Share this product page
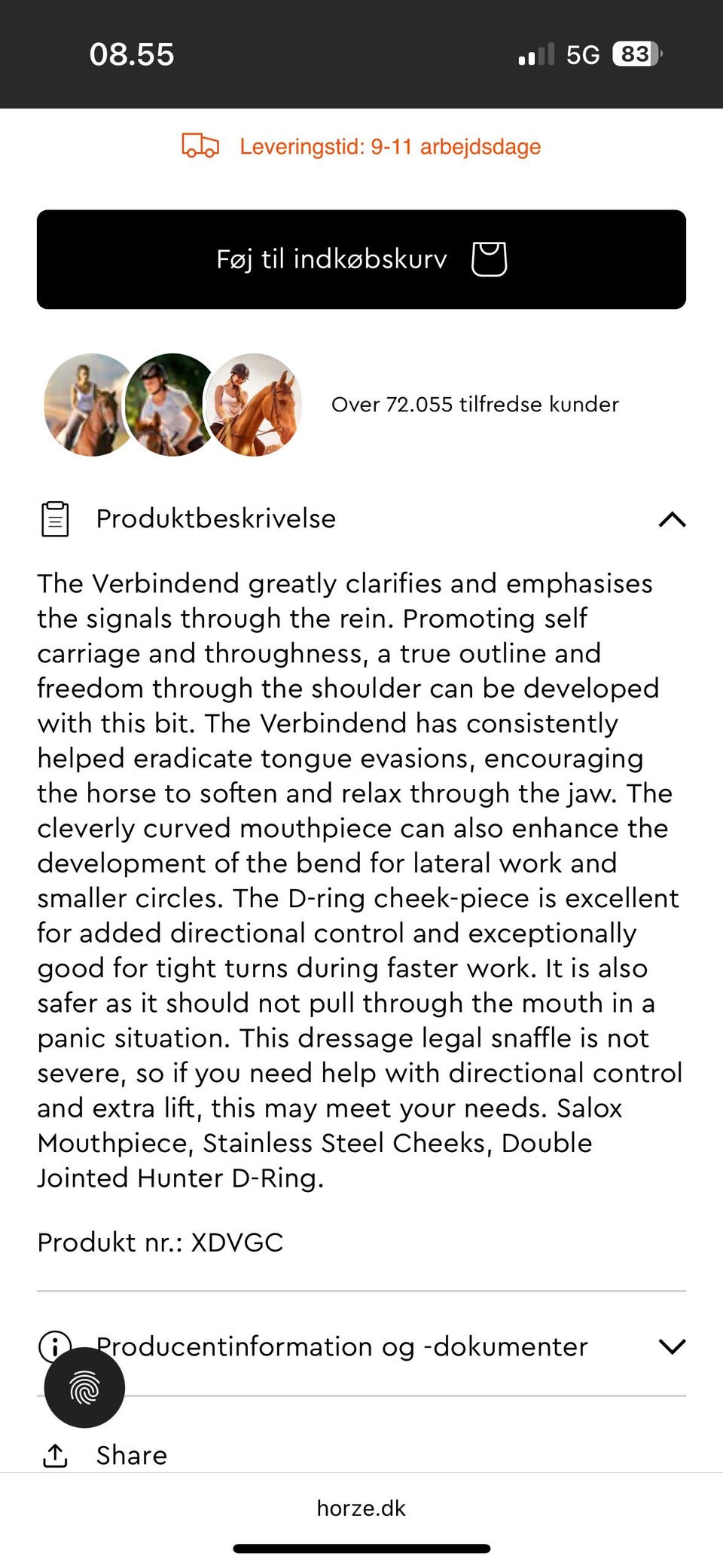This screenshot has height=1568, width=723. pos(105,1455)
